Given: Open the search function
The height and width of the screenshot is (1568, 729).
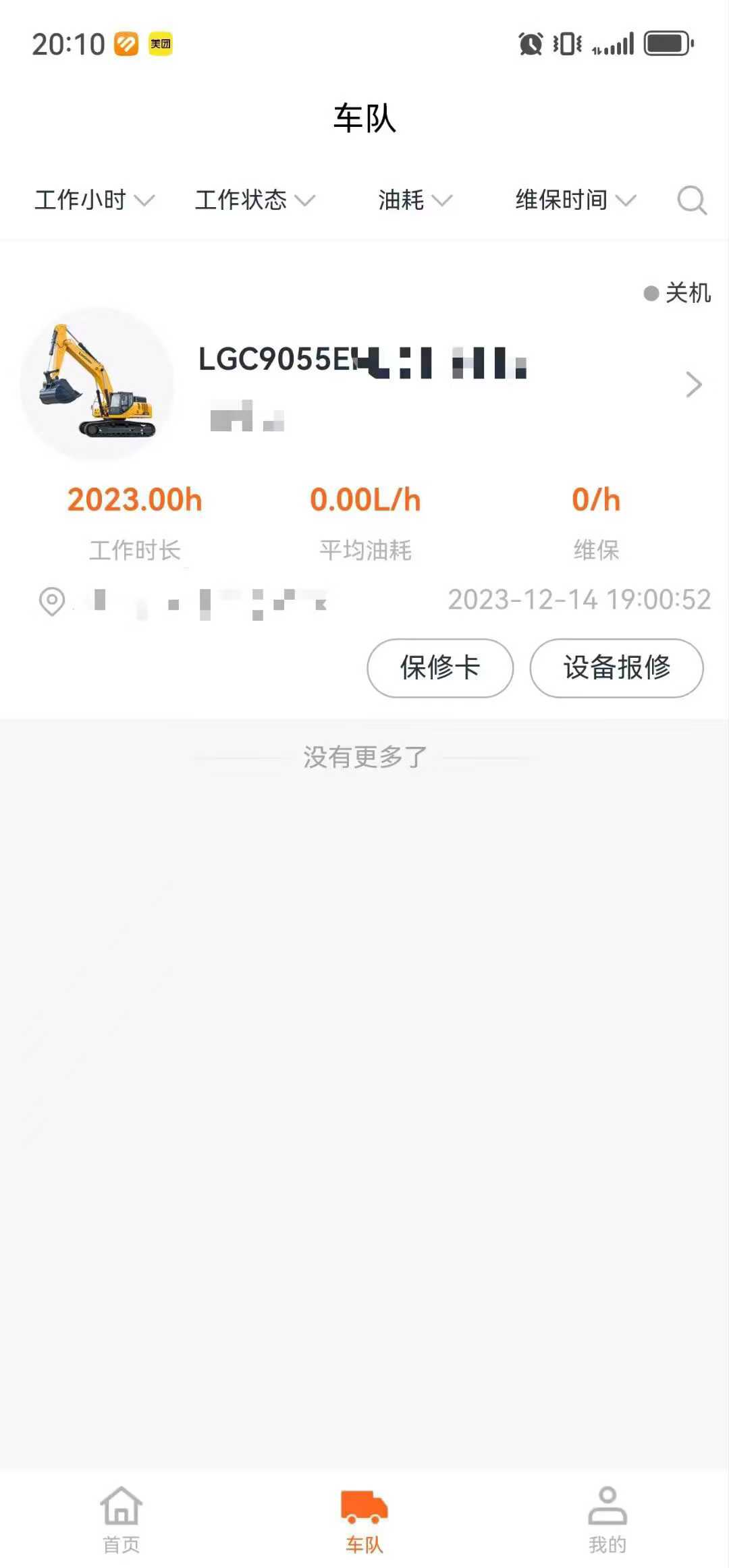Looking at the screenshot, I should 691,200.
